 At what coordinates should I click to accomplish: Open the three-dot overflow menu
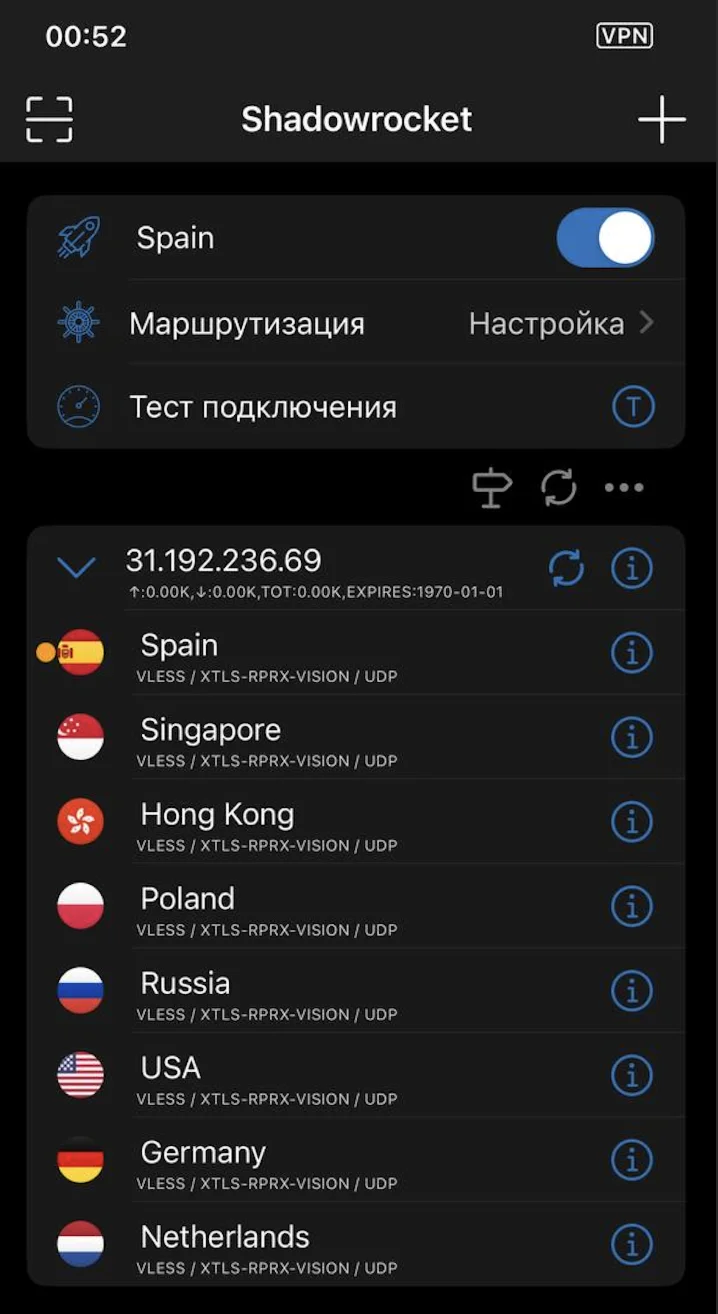tap(624, 488)
